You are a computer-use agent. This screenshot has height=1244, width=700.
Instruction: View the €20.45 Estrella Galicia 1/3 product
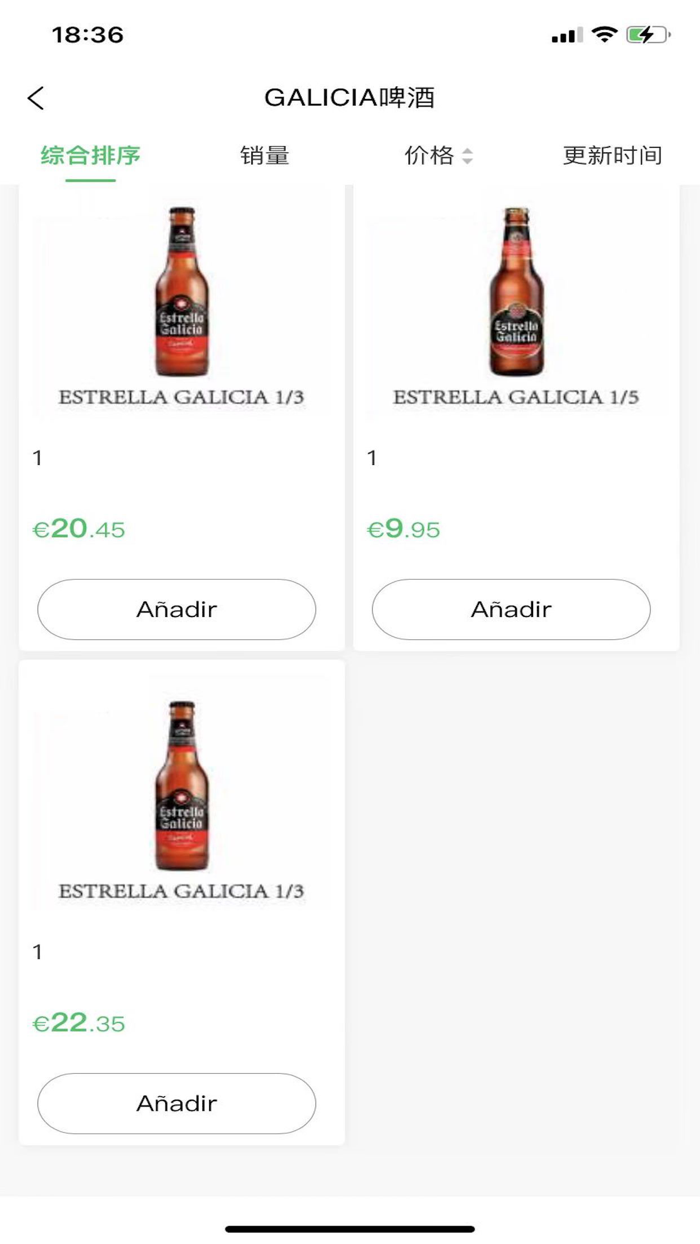181,310
